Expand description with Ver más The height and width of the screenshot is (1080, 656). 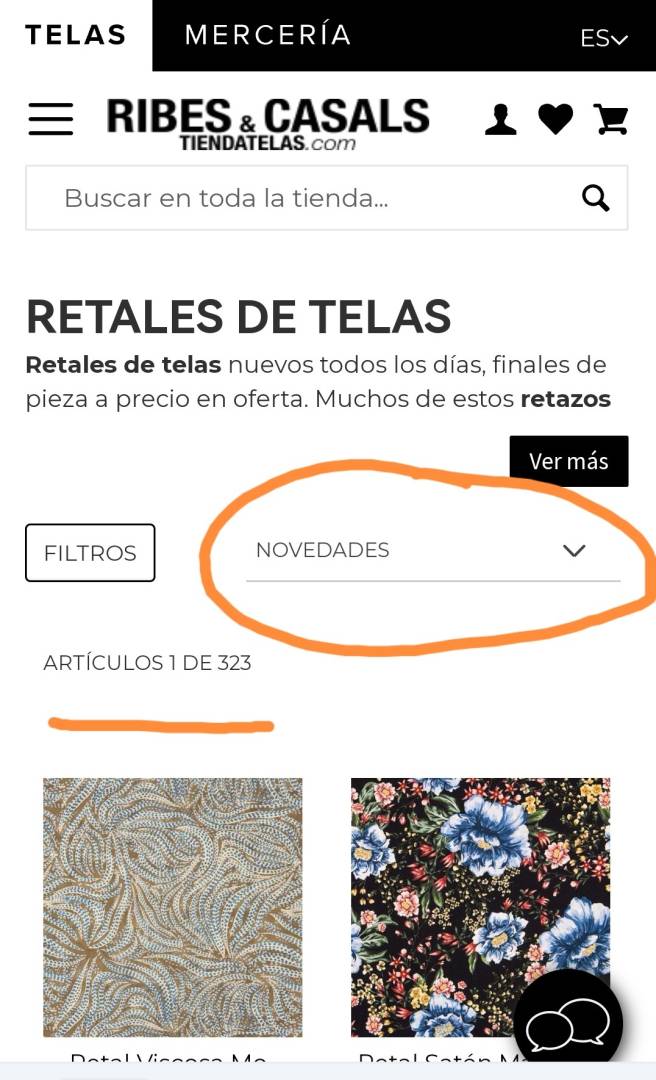[x=568, y=461]
